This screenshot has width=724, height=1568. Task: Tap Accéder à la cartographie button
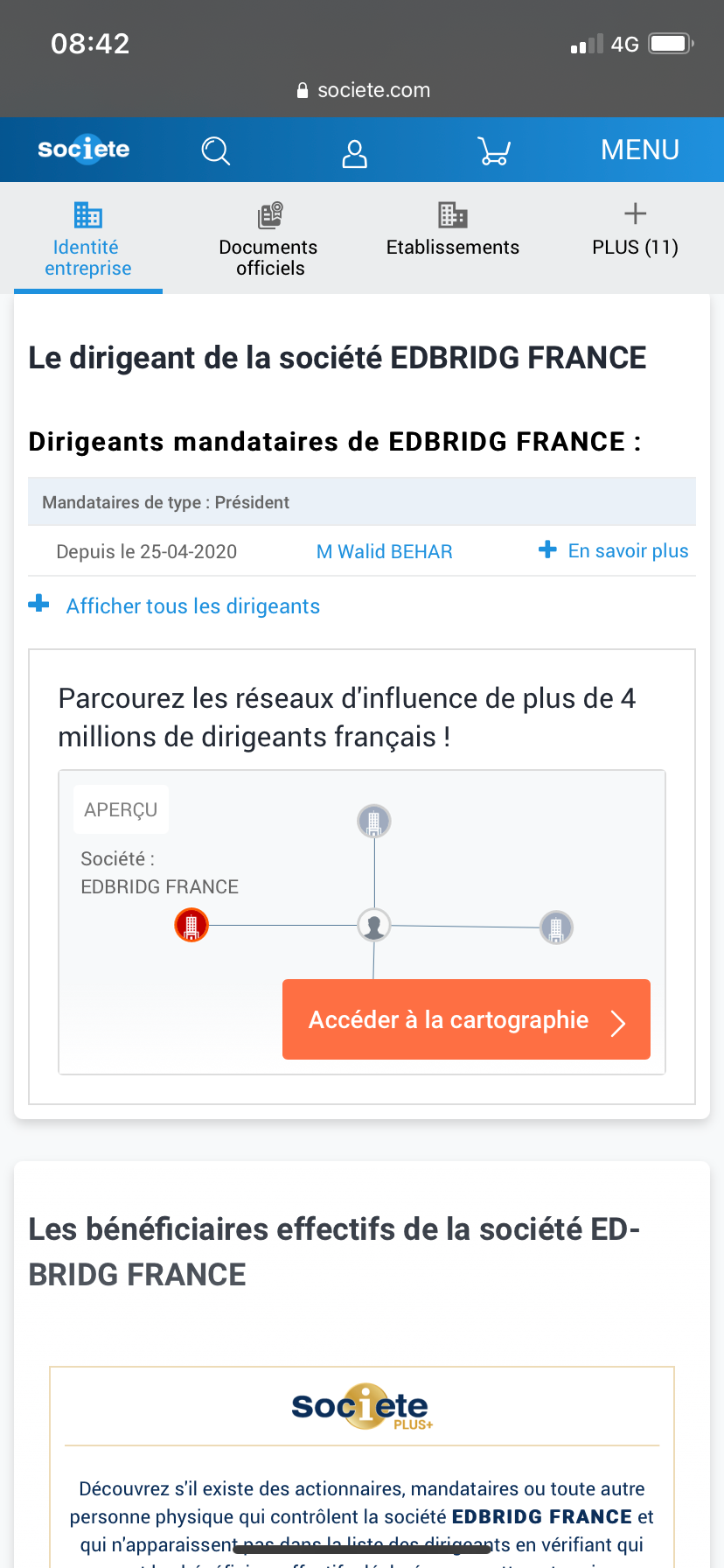coord(466,1019)
